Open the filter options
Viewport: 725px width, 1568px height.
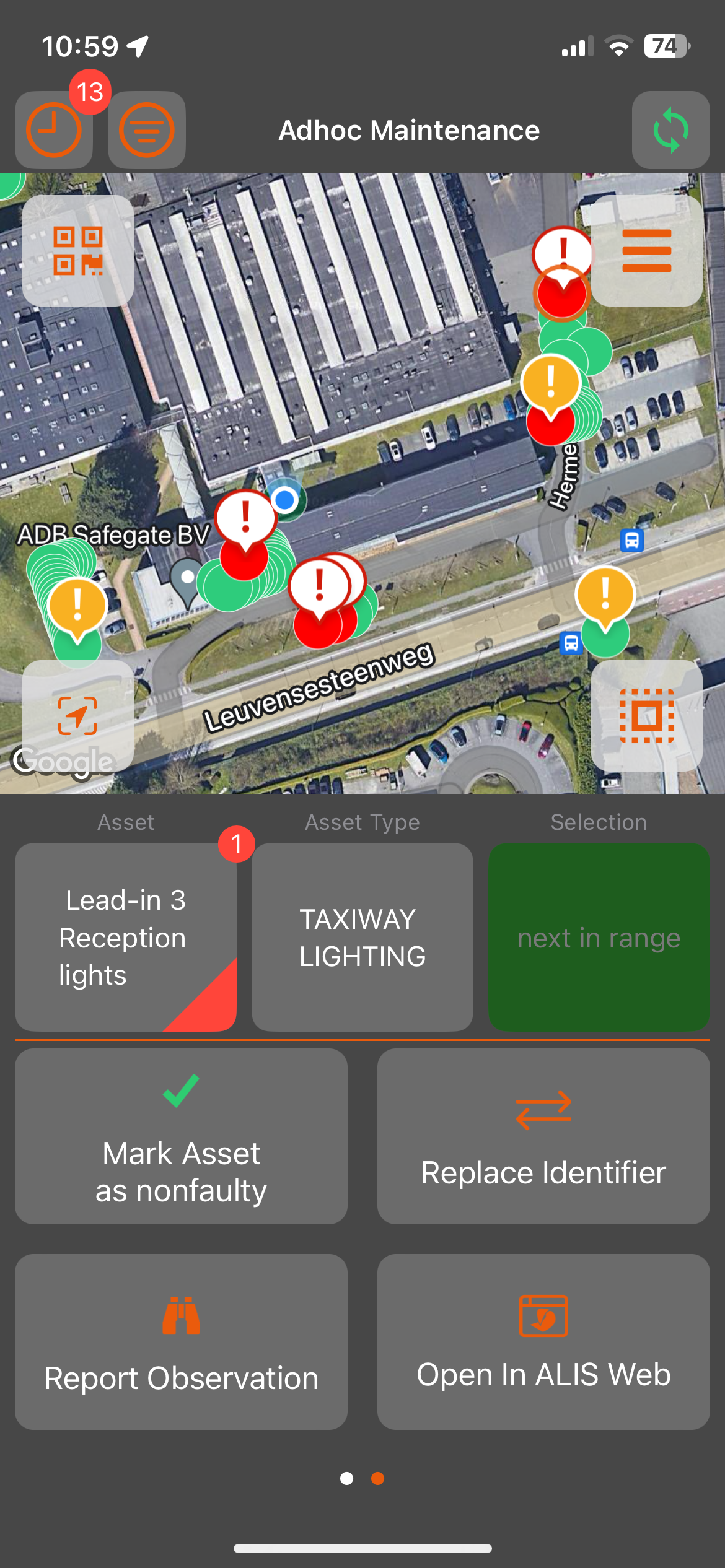[146, 130]
